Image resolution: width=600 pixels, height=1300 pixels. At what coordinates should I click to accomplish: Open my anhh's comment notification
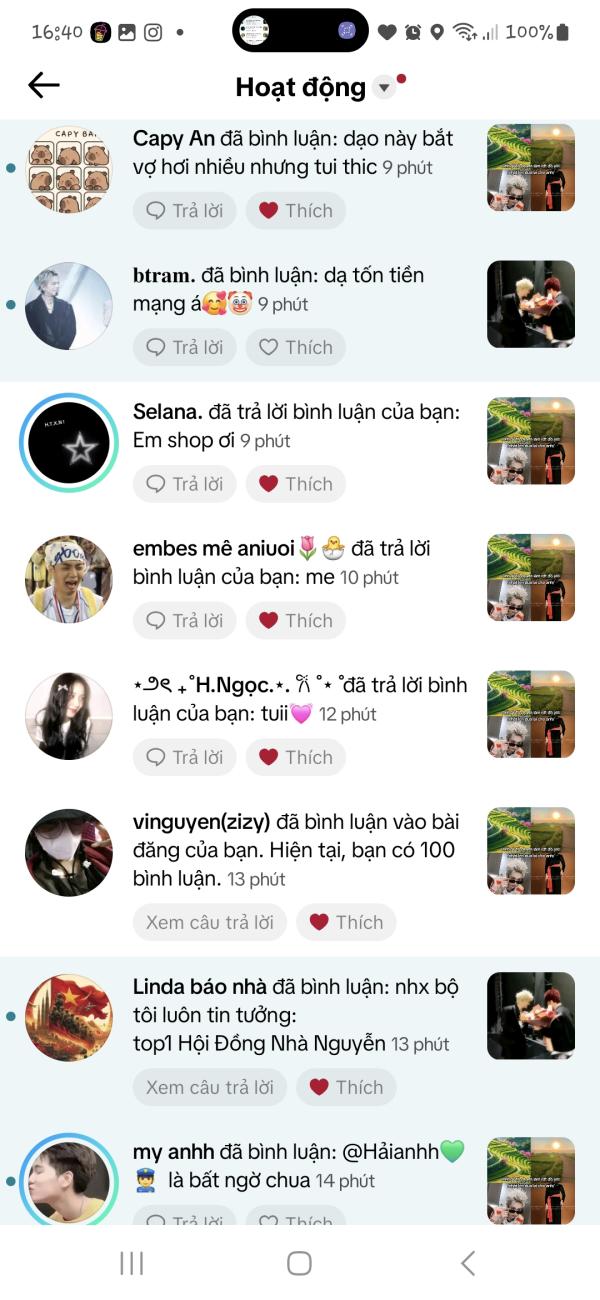pos(300,1167)
